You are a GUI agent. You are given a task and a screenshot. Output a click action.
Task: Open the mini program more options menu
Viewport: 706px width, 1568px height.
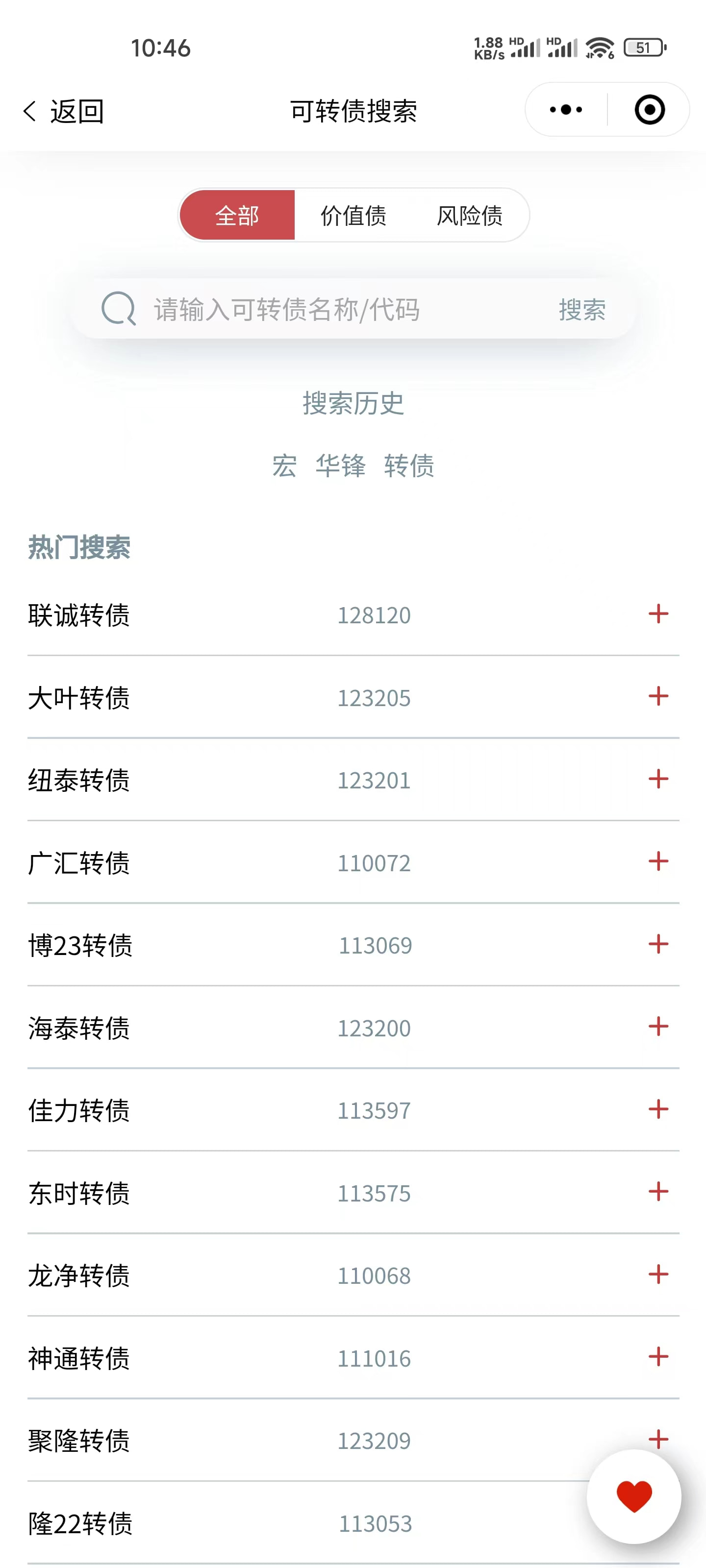(566, 110)
